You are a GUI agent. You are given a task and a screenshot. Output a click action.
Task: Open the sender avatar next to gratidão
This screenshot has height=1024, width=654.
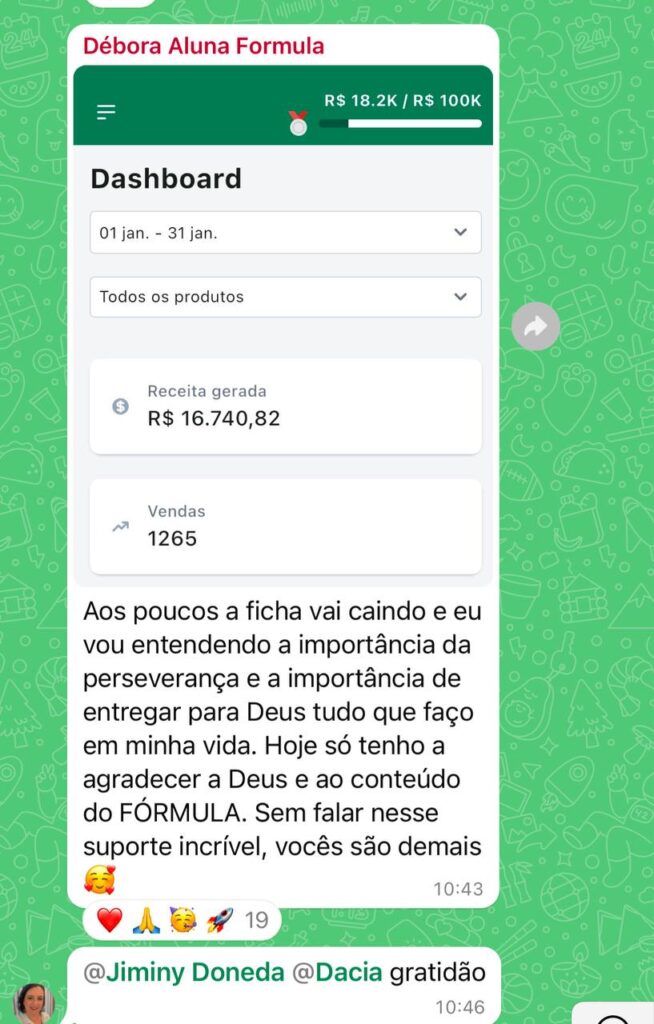tap(33, 1003)
